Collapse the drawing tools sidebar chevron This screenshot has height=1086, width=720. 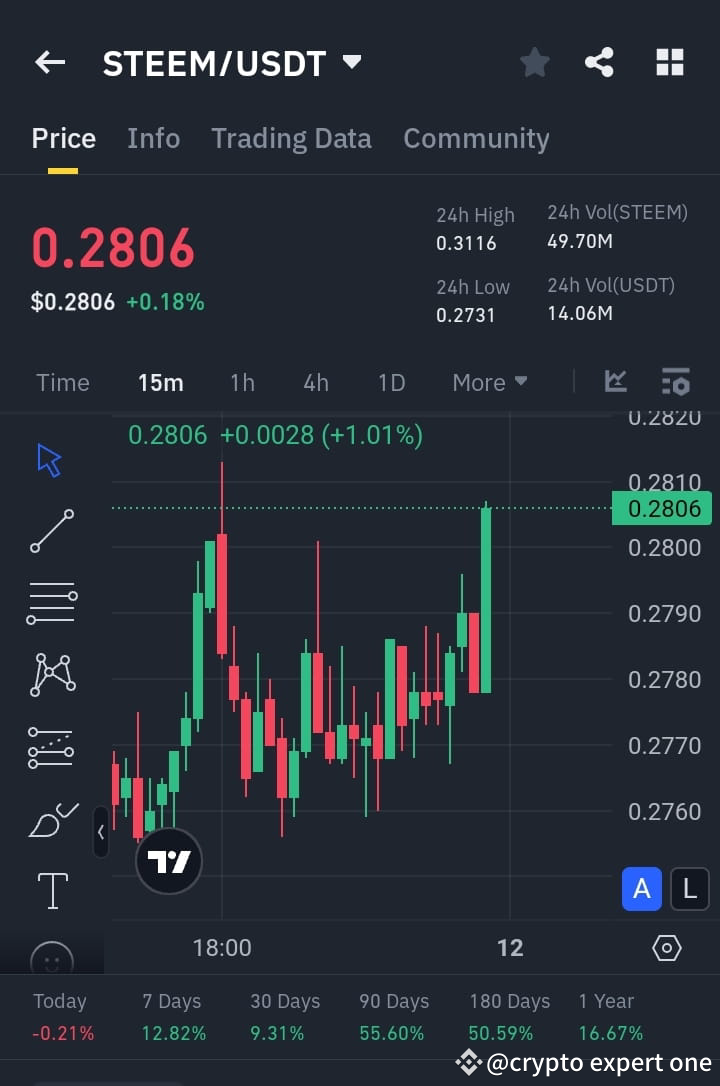point(101,832)
